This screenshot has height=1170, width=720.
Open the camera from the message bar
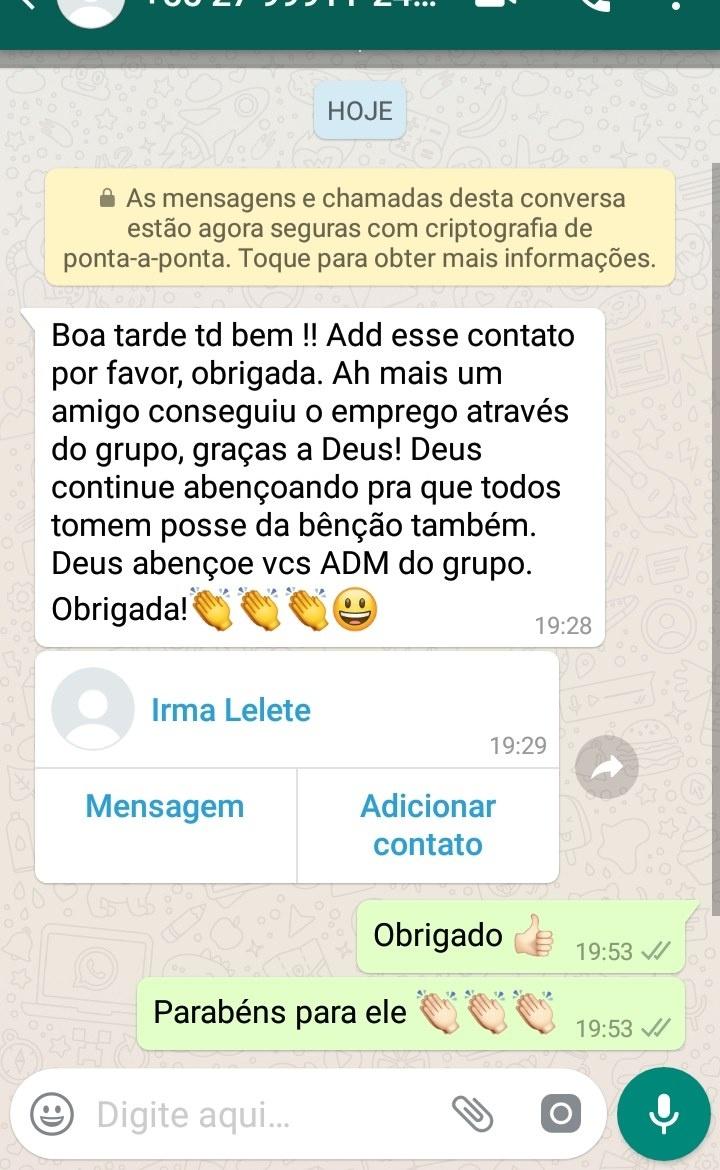click(560, 1114)
